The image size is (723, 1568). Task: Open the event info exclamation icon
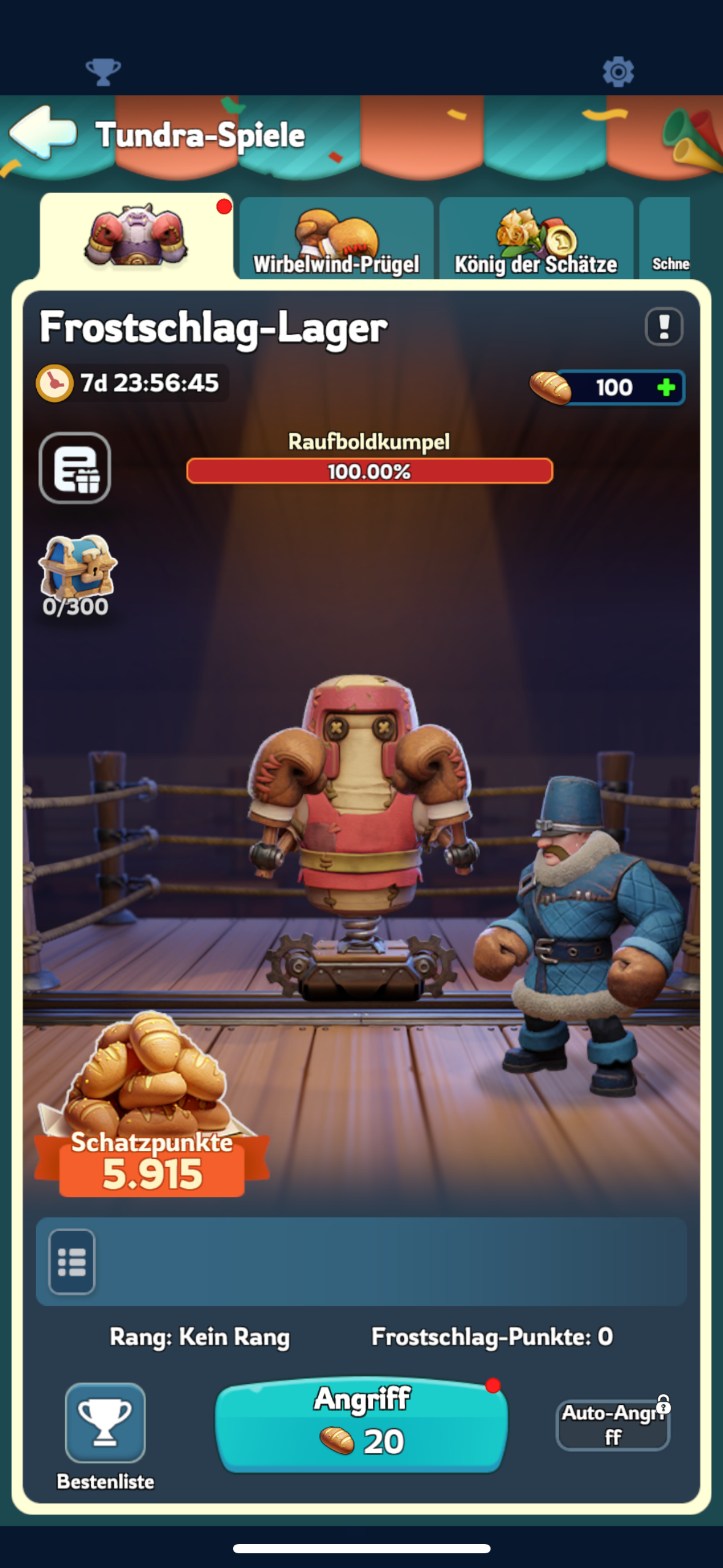[x=664, y=326]
